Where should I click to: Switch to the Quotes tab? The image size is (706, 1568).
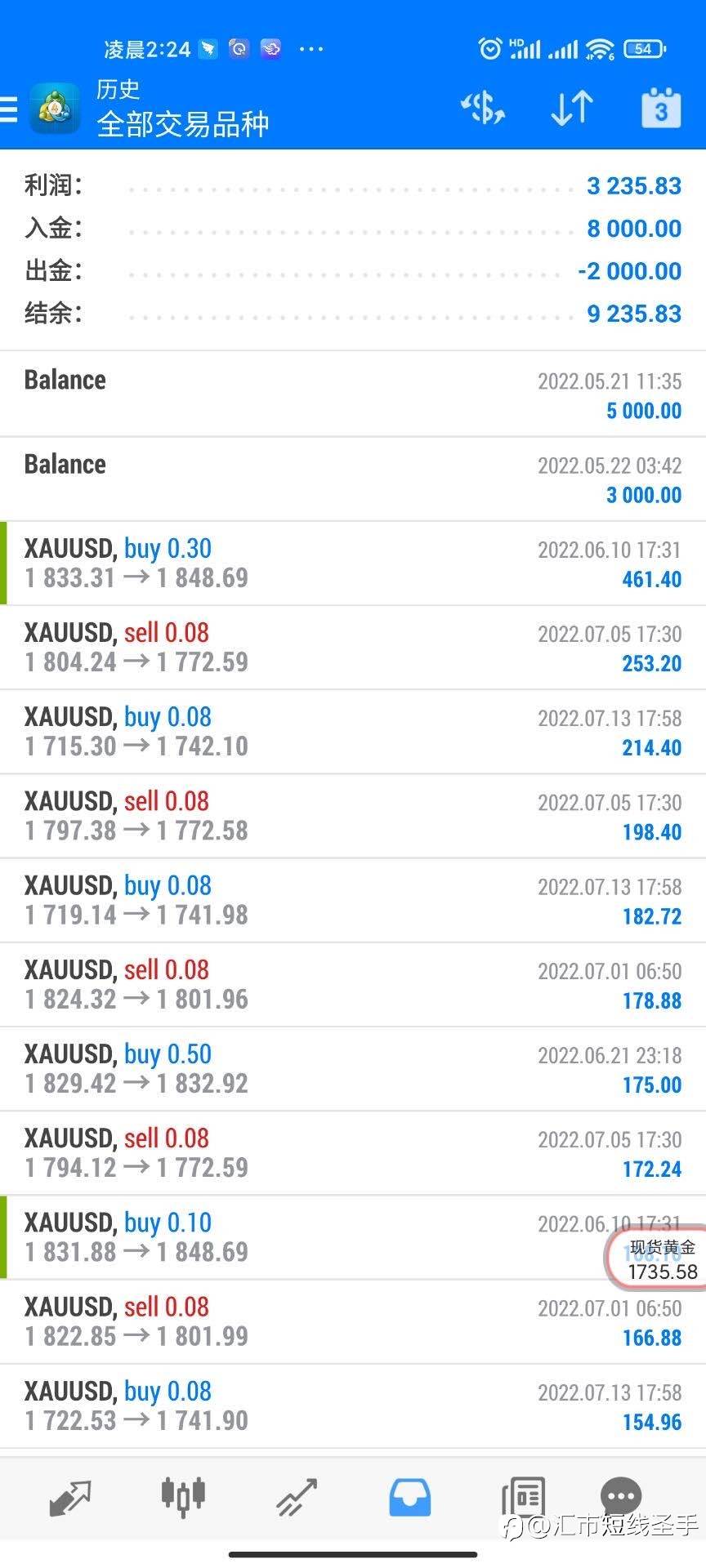coord(70,1497)
